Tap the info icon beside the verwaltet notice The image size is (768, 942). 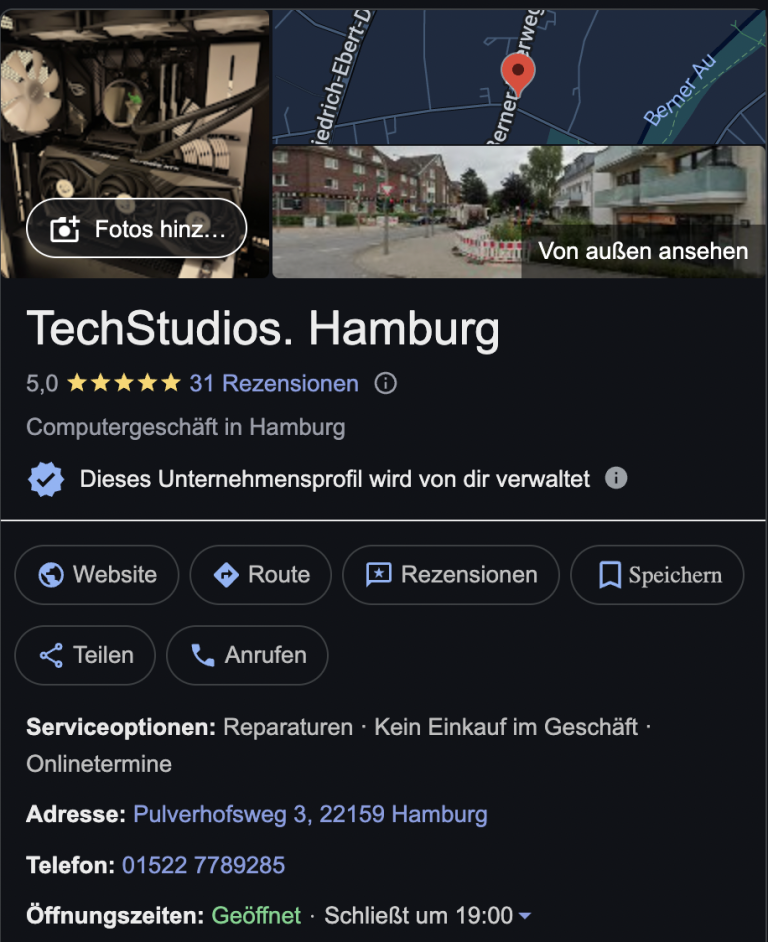click(x=616, y=479)
